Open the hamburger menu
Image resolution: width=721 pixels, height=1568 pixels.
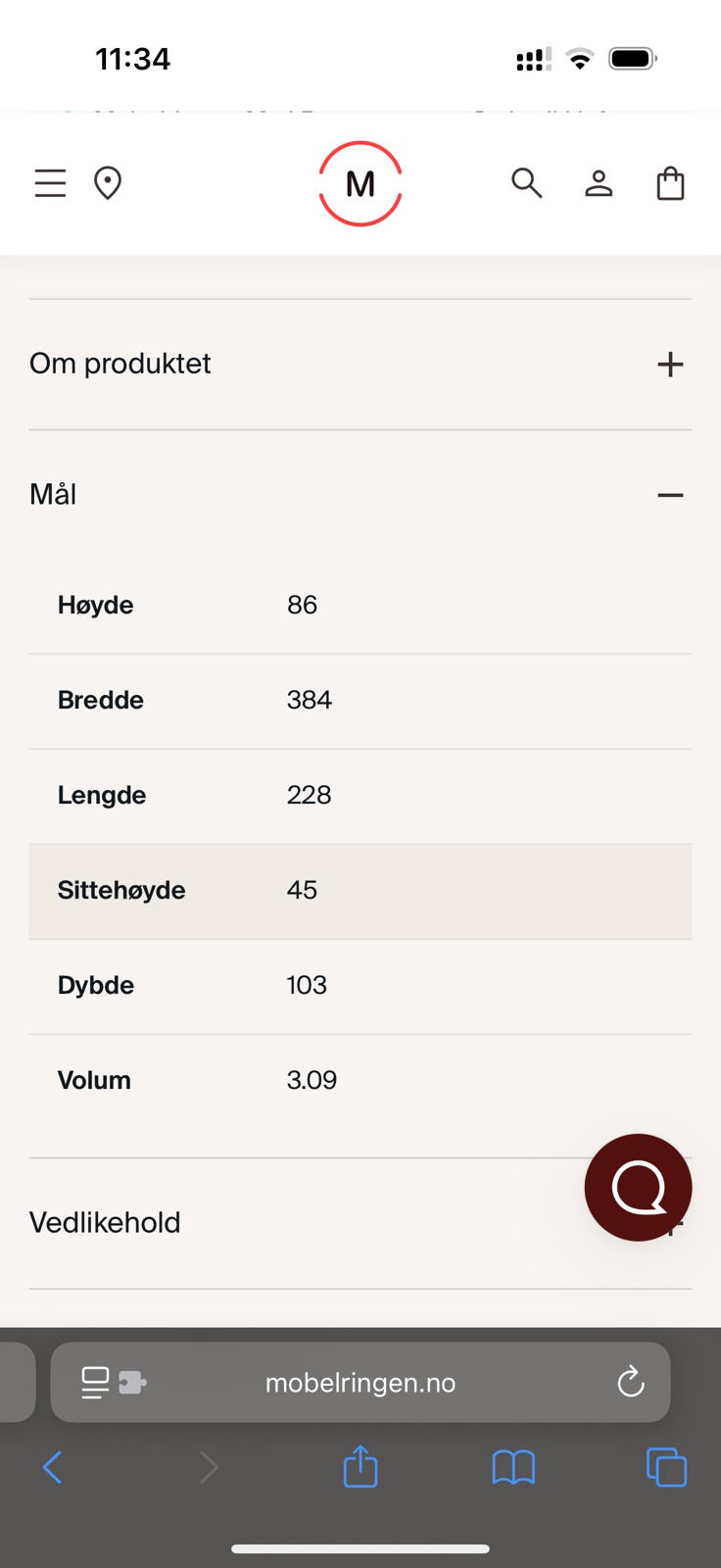click(x=50, y=183)
